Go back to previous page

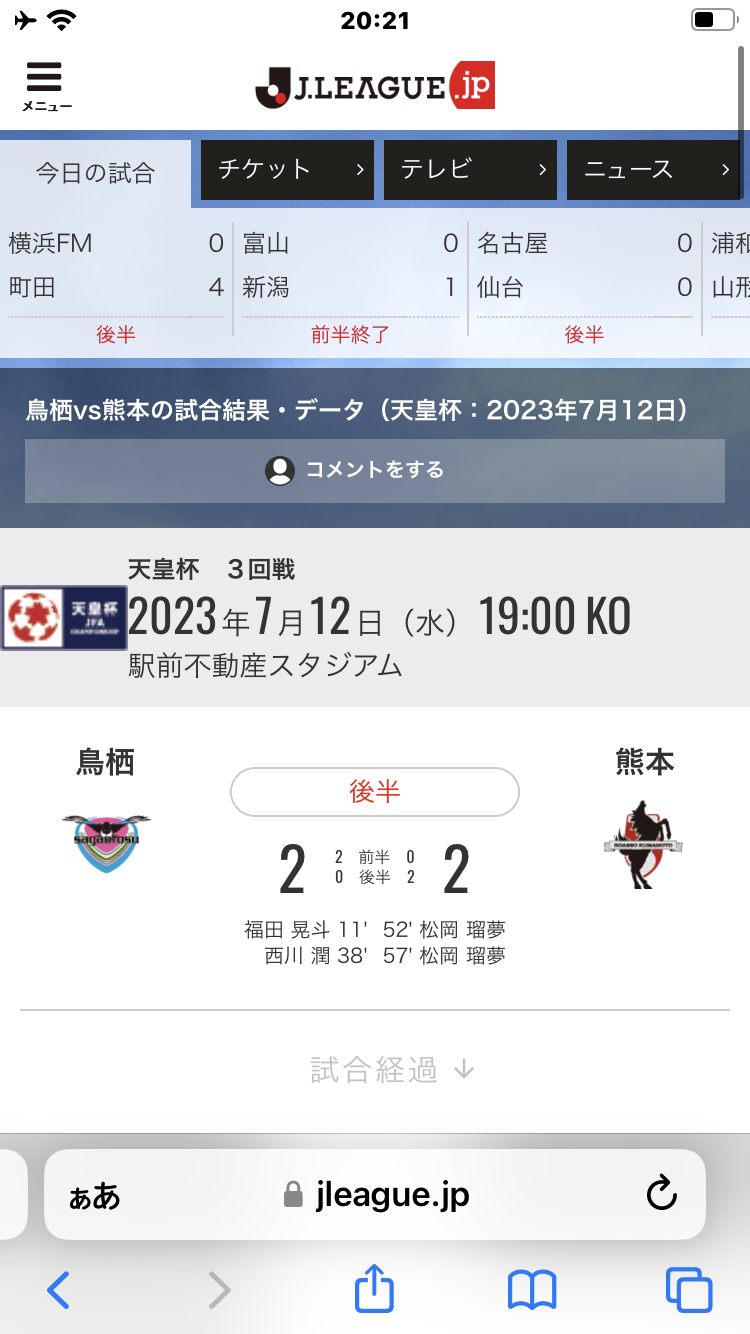(59, 1290)
